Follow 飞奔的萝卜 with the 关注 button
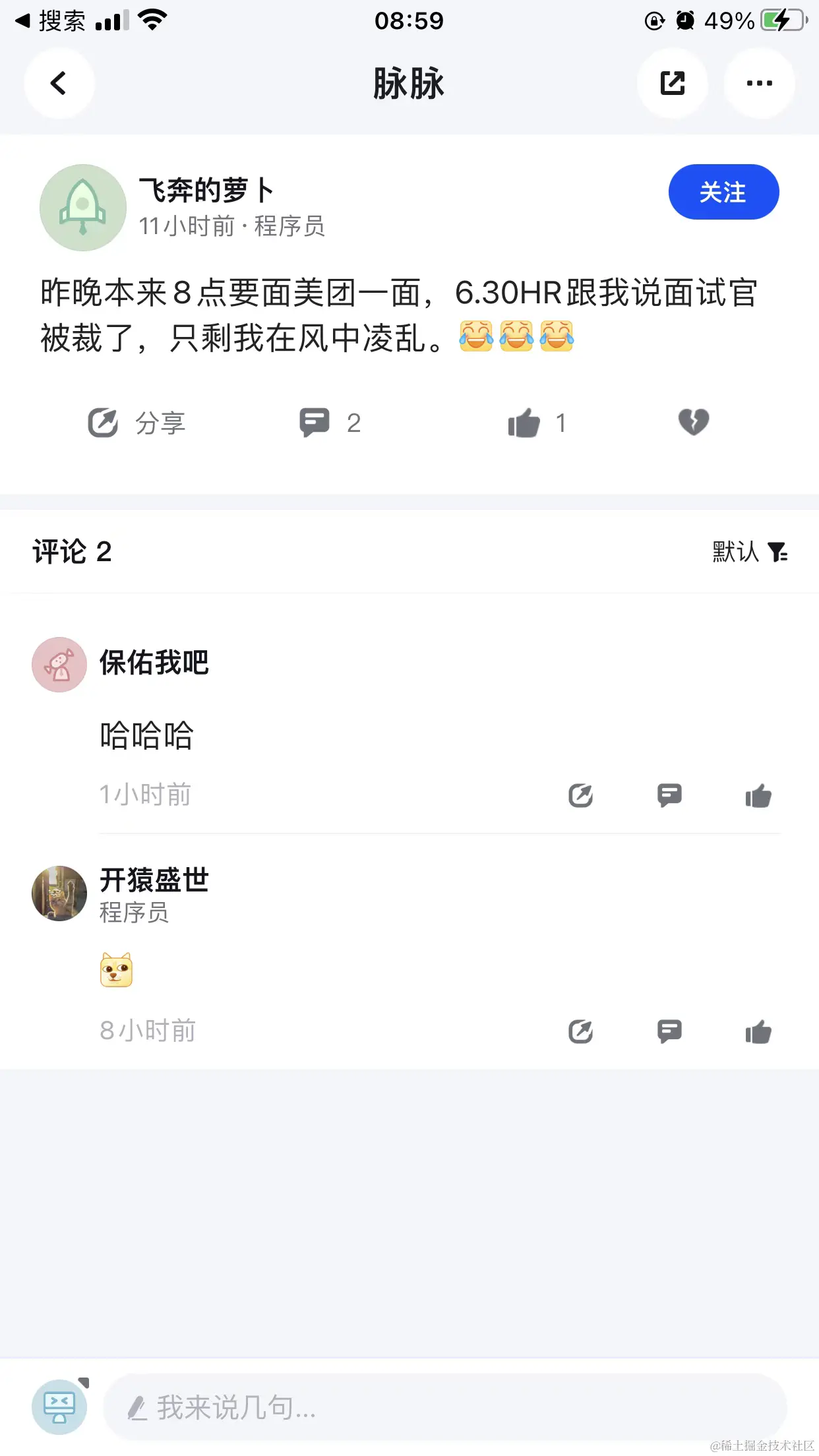 pos(723,192)
